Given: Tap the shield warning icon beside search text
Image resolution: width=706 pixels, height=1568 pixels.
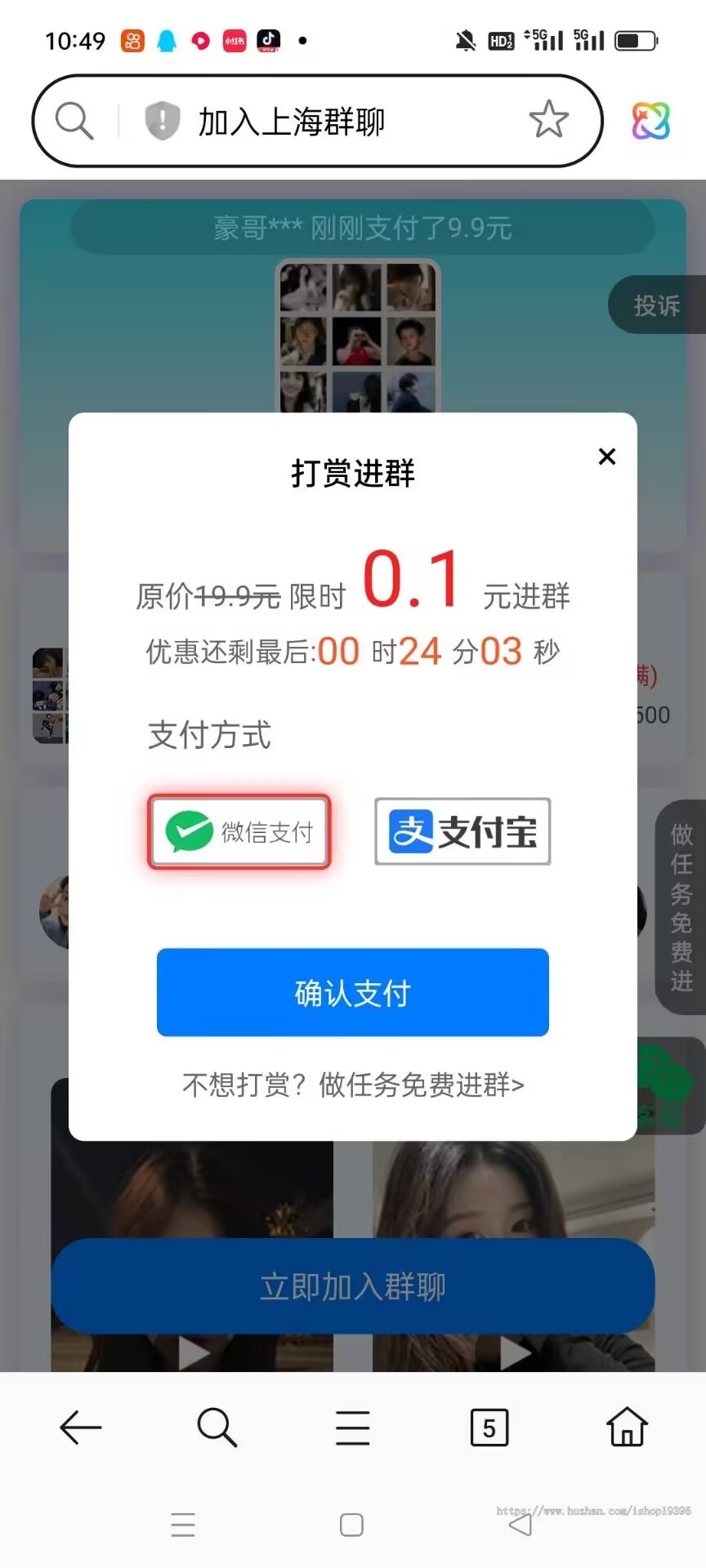Looking at the screenshot, I should [161, 120].
